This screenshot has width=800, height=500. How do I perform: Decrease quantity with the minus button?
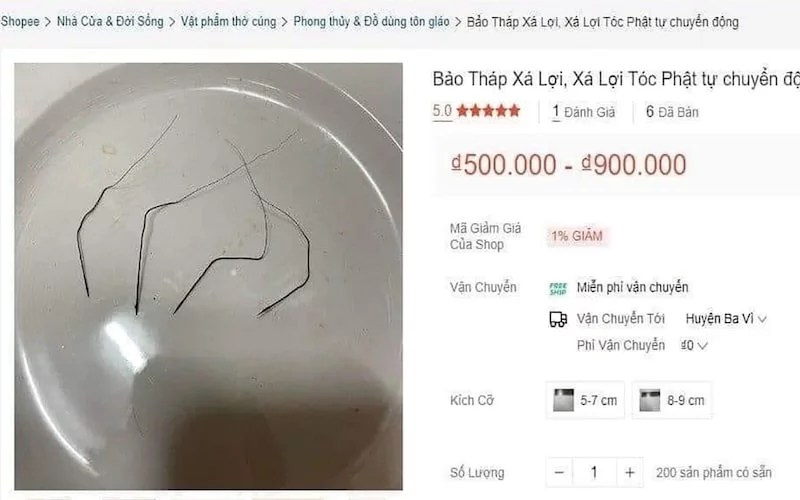click(560, 472)
